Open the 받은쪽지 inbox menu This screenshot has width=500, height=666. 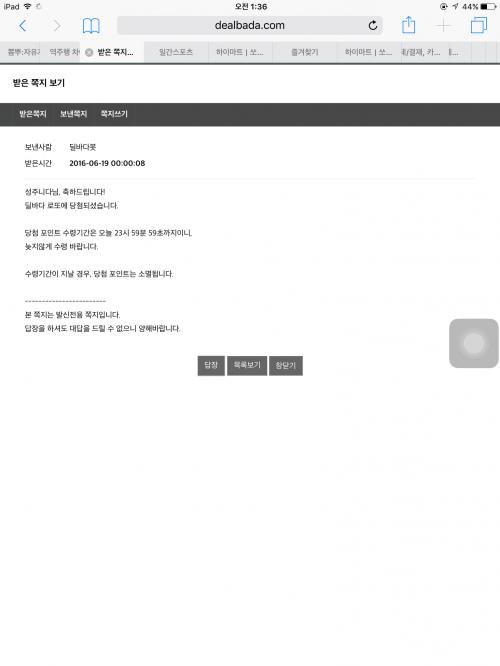click(x=33, y=114)
